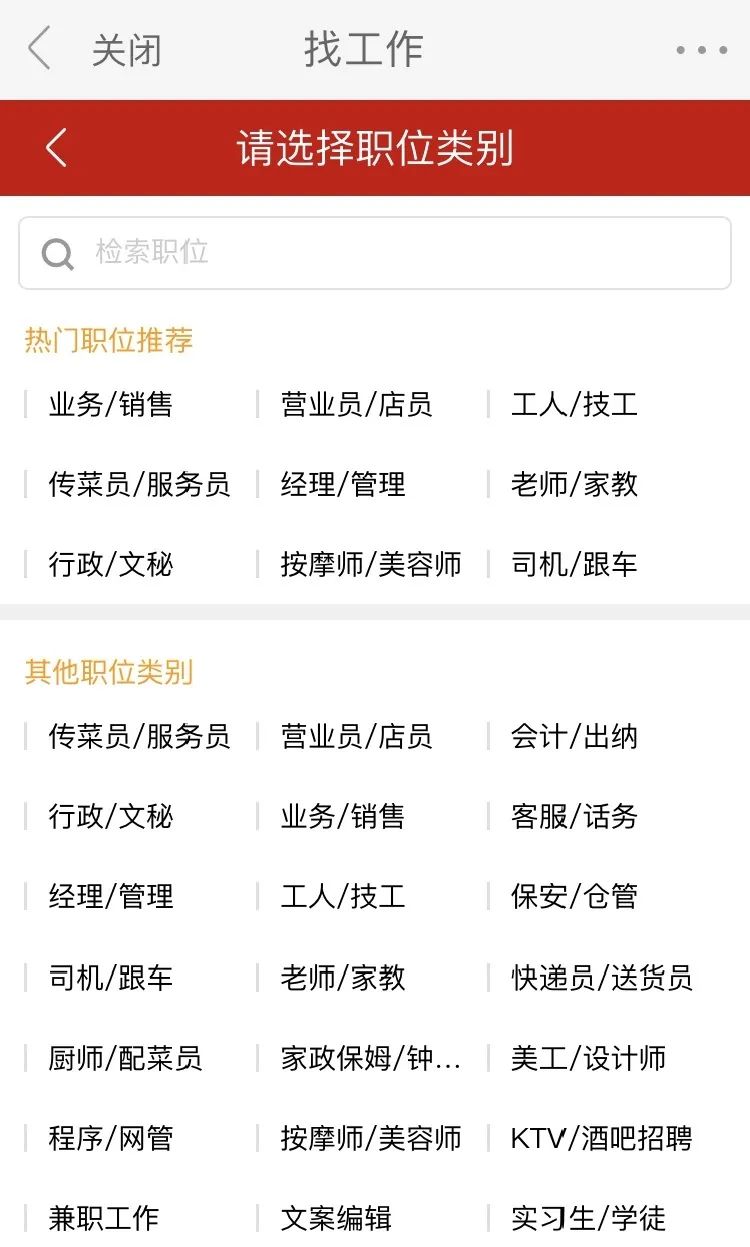The width and height of the screenshot is (750, 1247).
Task: Open the 厨师/配菜员 category
Action: pos(125,1058)
